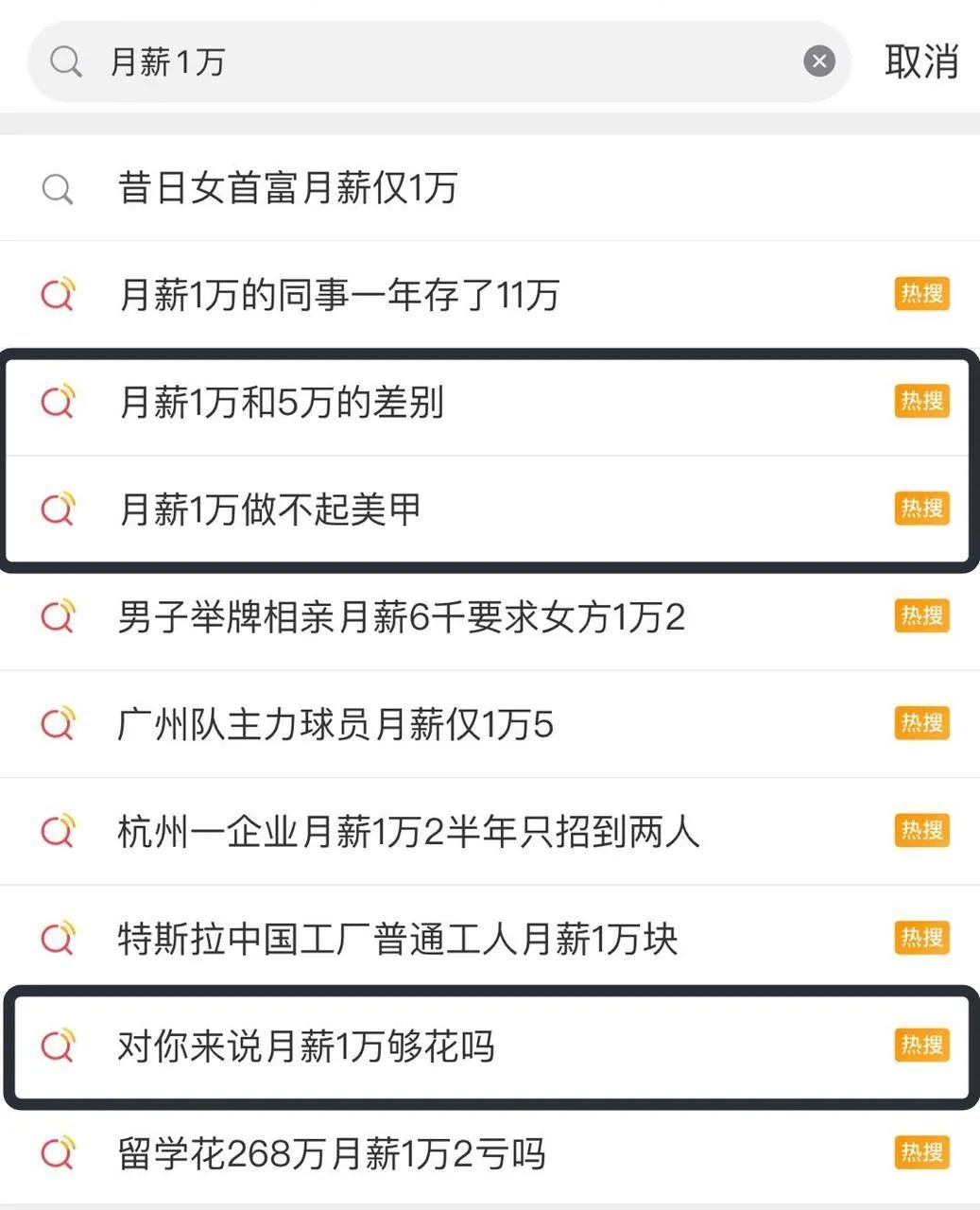Open suggestion 月薪1万做不起美甲
This screenshot has width=980, height=1210.
(x=270, y=510)
